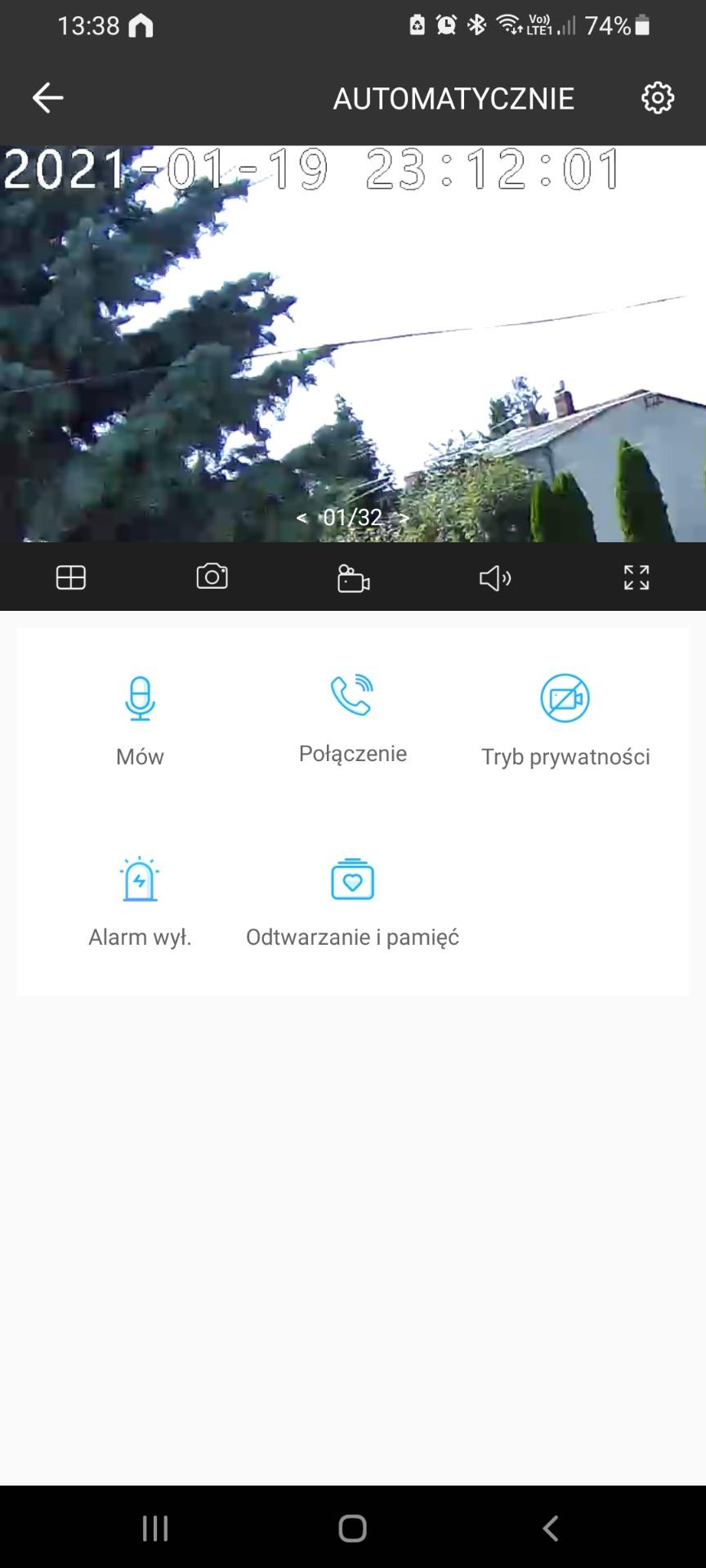
Task: Enter fullscreen video mode
Action: click(637, 577)
